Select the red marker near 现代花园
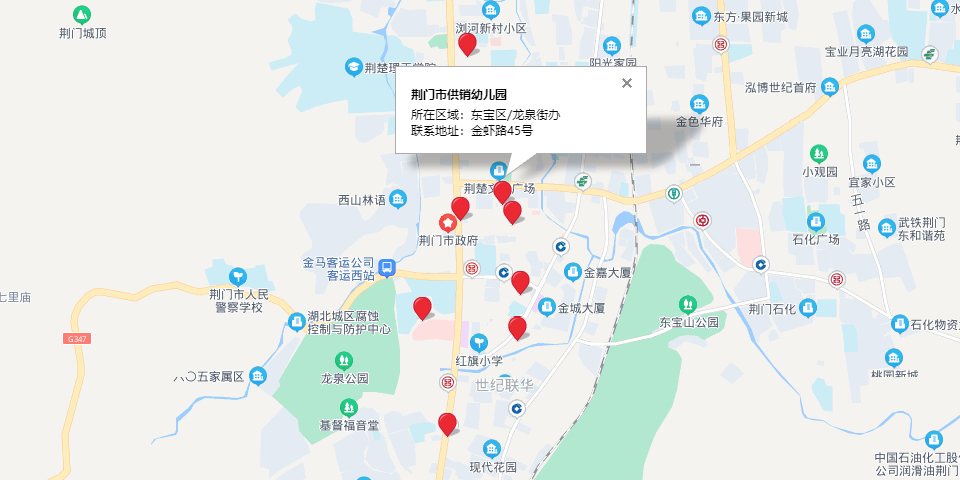The height and width of the screenshot is (480, 960). click(x=447, y=424)
